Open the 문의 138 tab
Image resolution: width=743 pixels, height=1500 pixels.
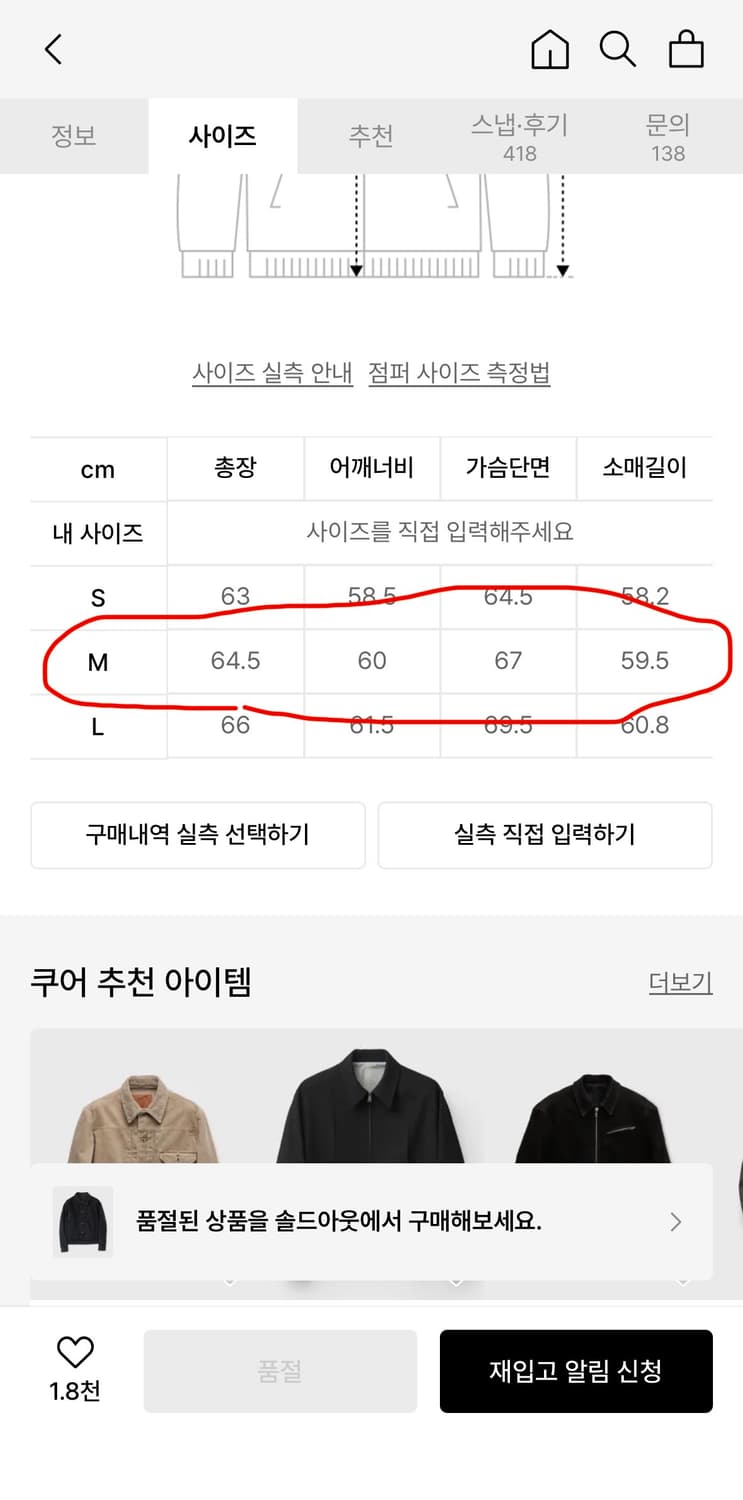(x=666, y=136)
